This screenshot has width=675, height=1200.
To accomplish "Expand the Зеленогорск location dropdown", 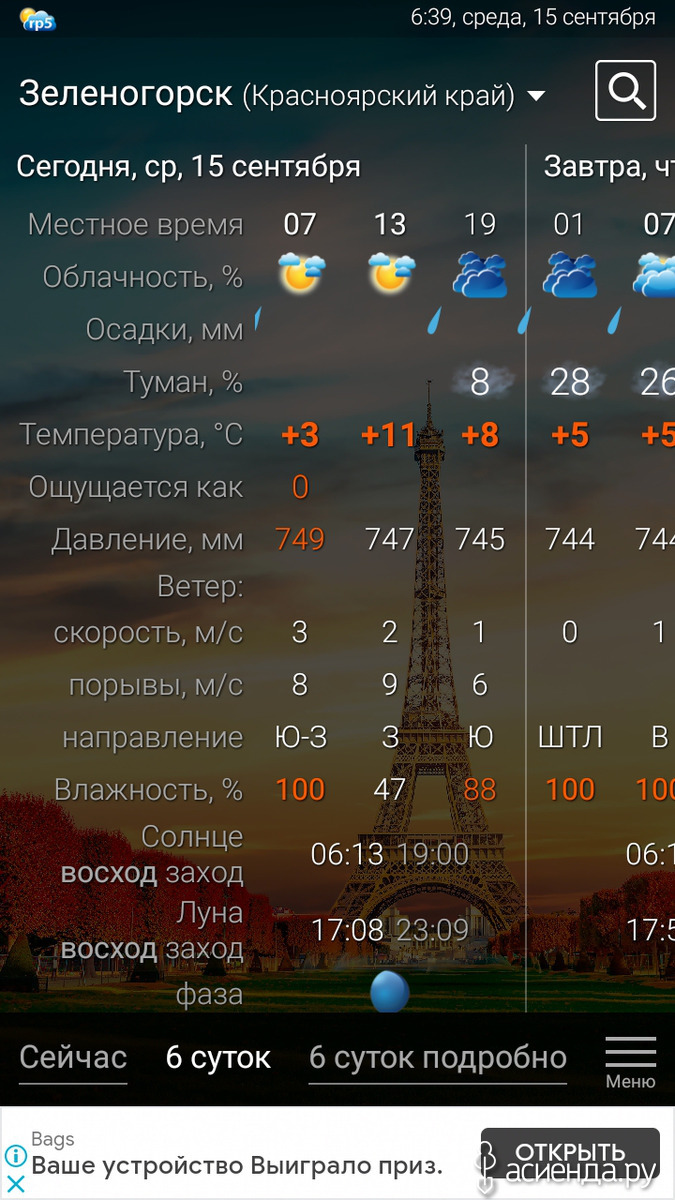I will [x=536, y=96].
